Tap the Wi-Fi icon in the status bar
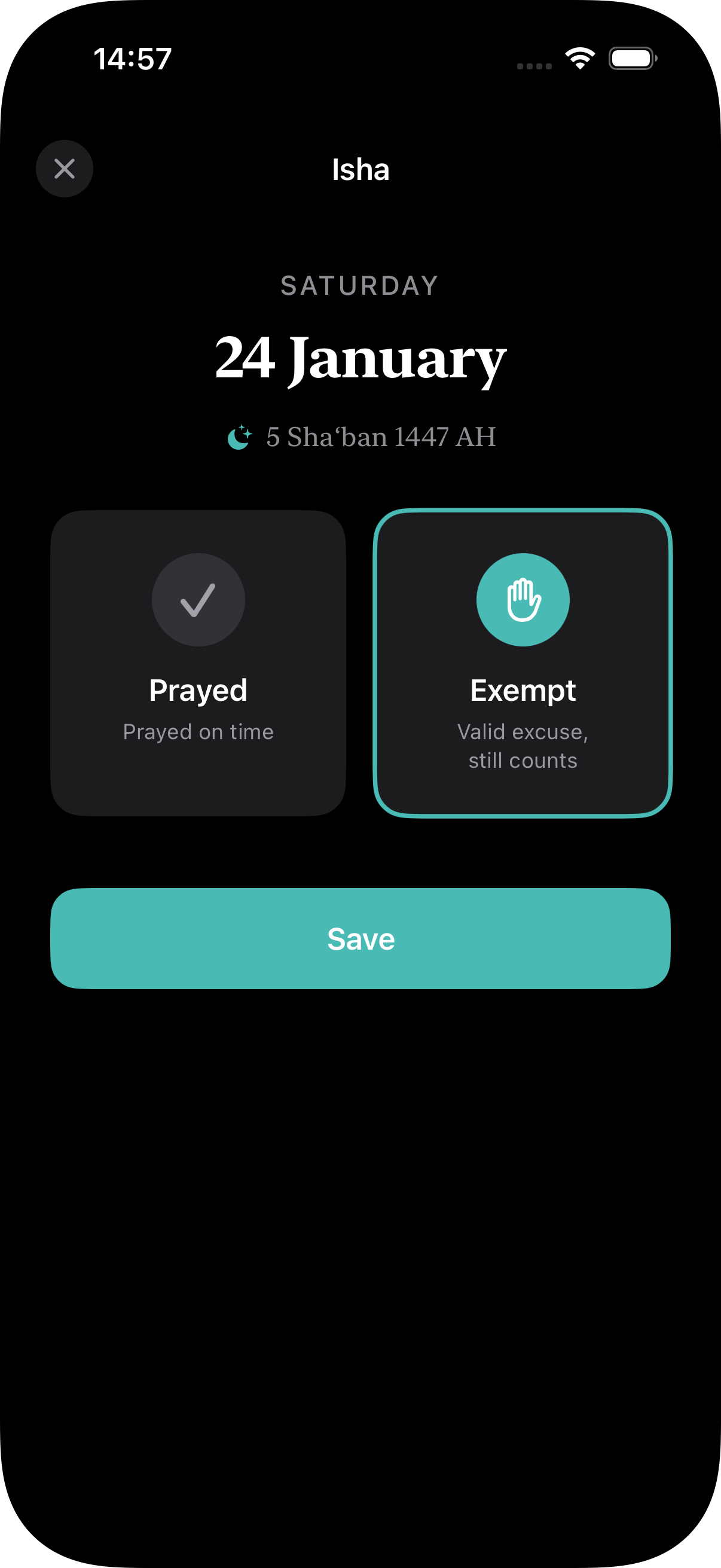The width and height of the screenshot is (721, 1568). 579,58
